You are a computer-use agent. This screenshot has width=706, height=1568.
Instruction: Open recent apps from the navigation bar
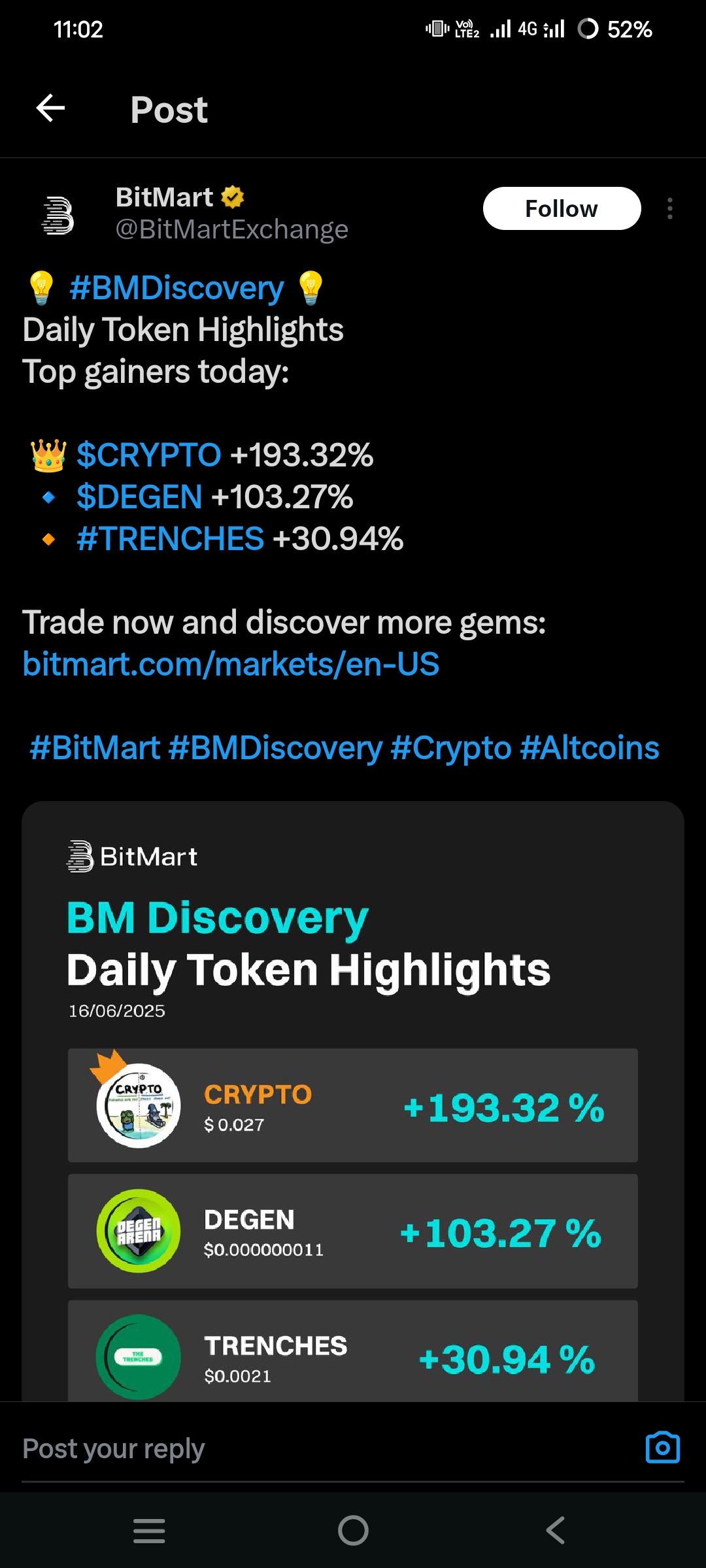(149, 1530)
